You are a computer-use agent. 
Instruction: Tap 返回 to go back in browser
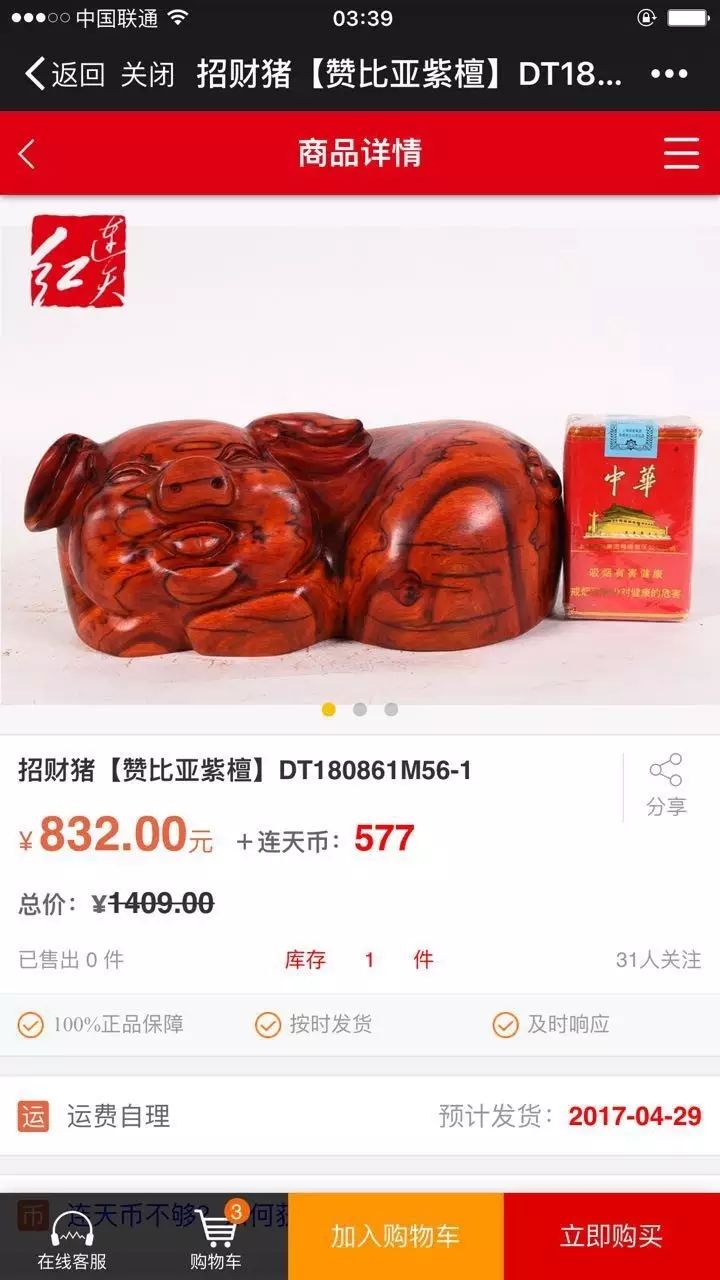65,74
